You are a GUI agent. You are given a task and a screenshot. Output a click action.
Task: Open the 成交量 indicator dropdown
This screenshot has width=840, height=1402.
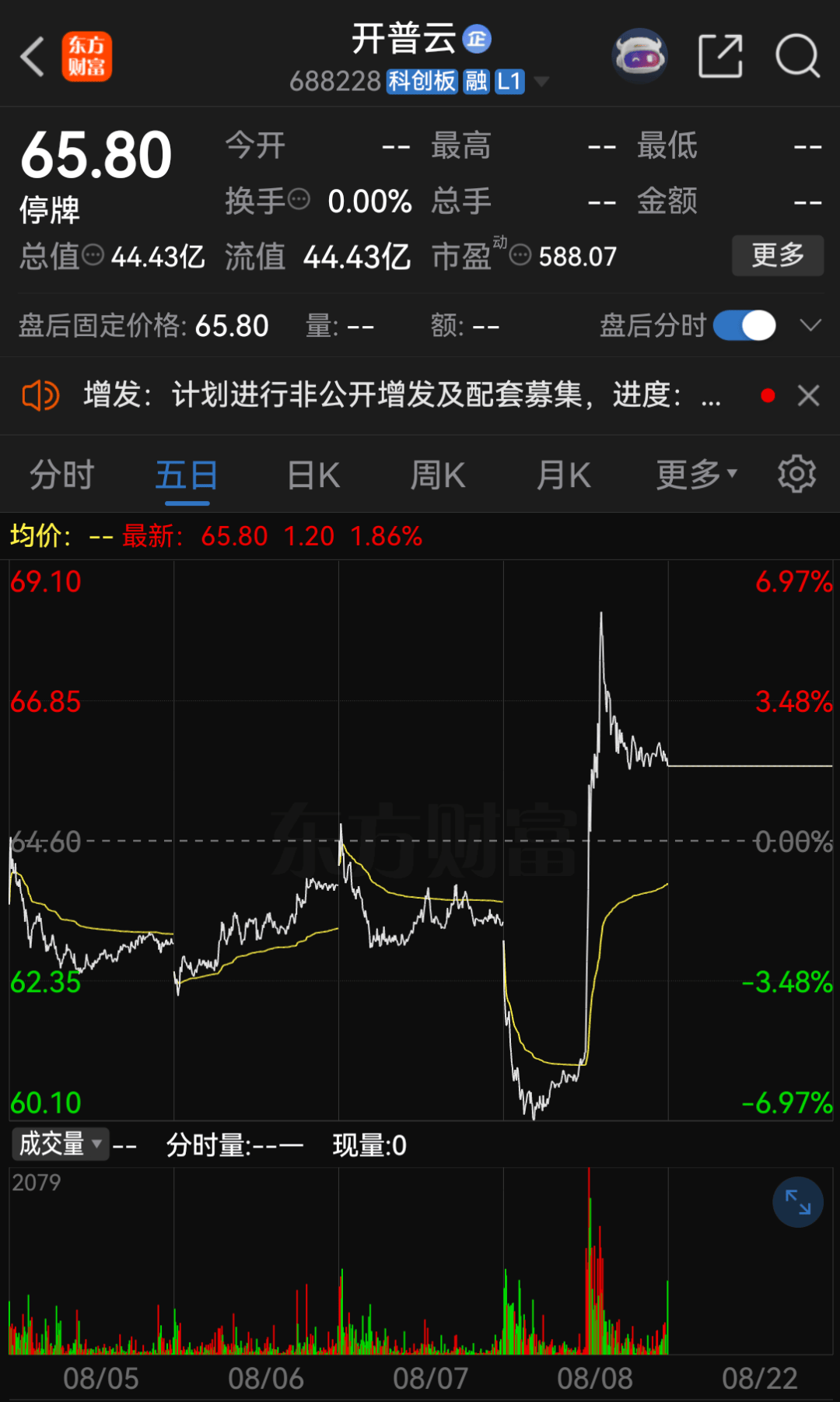pyautogui.click(x=60, y=1144)
